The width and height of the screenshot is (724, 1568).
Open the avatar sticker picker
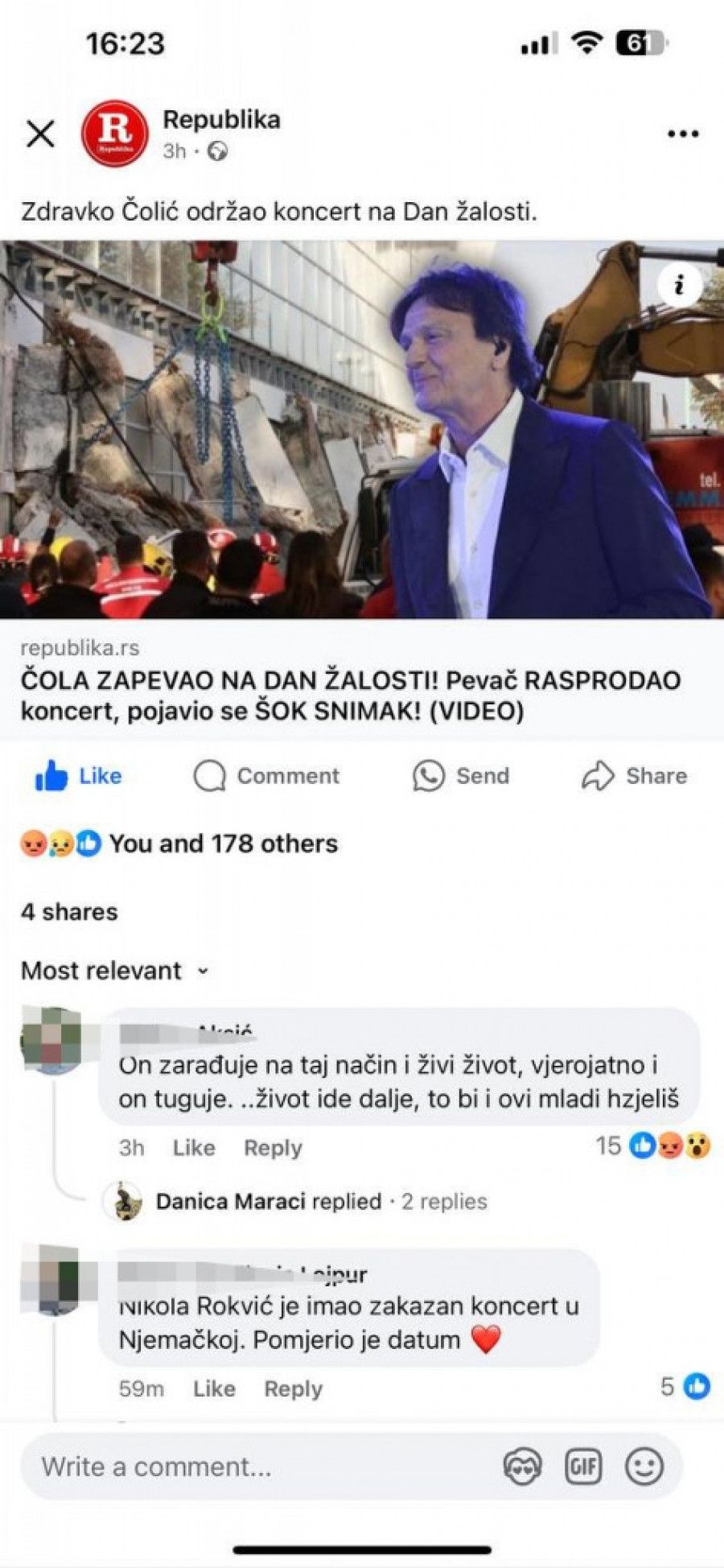point(522,1467)
